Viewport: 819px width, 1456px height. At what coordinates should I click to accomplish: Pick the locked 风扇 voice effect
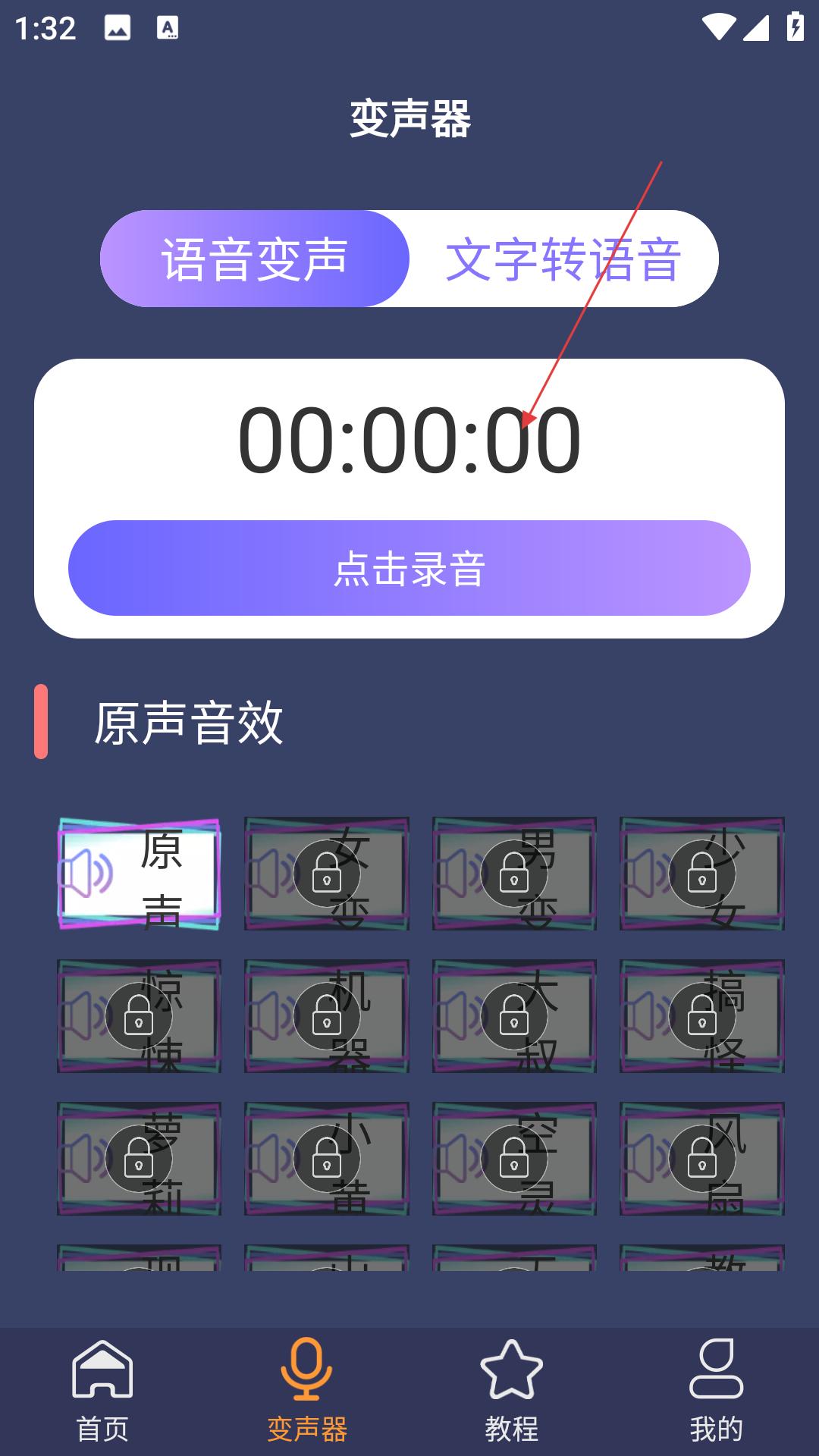tap(702, 1159)
